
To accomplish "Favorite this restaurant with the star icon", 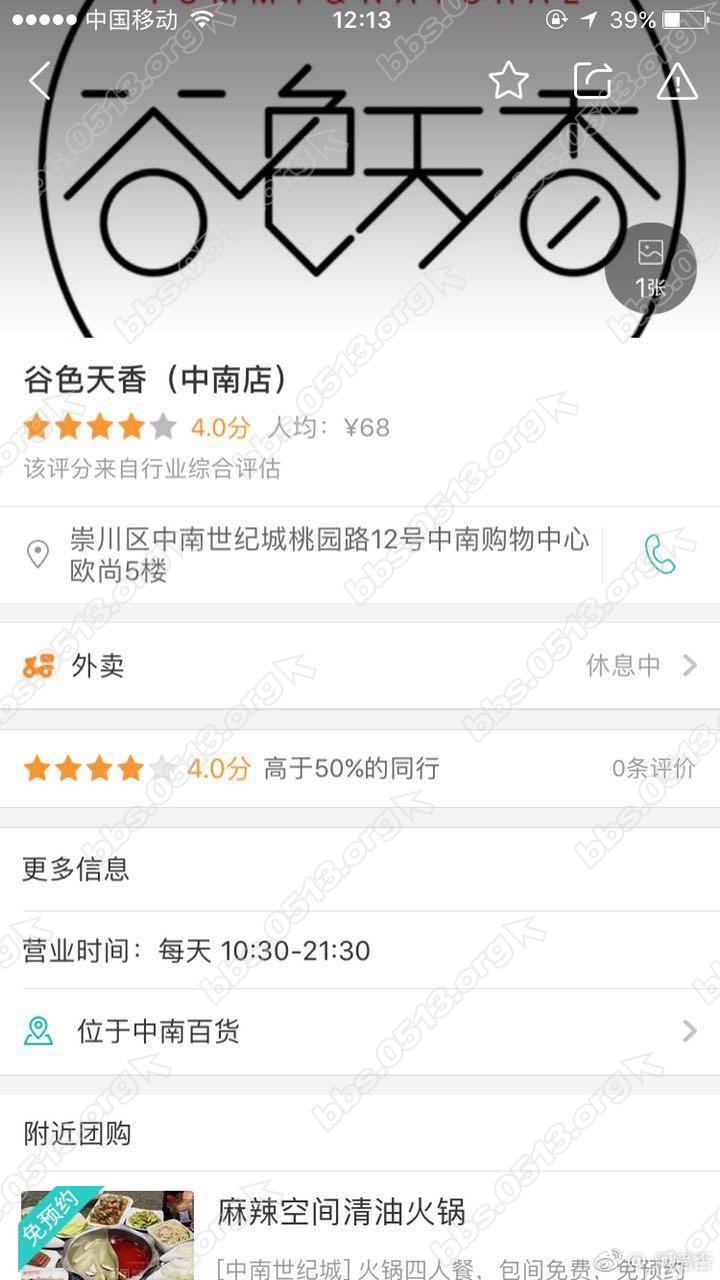I will pyautogui.click(x=508, y=80).
